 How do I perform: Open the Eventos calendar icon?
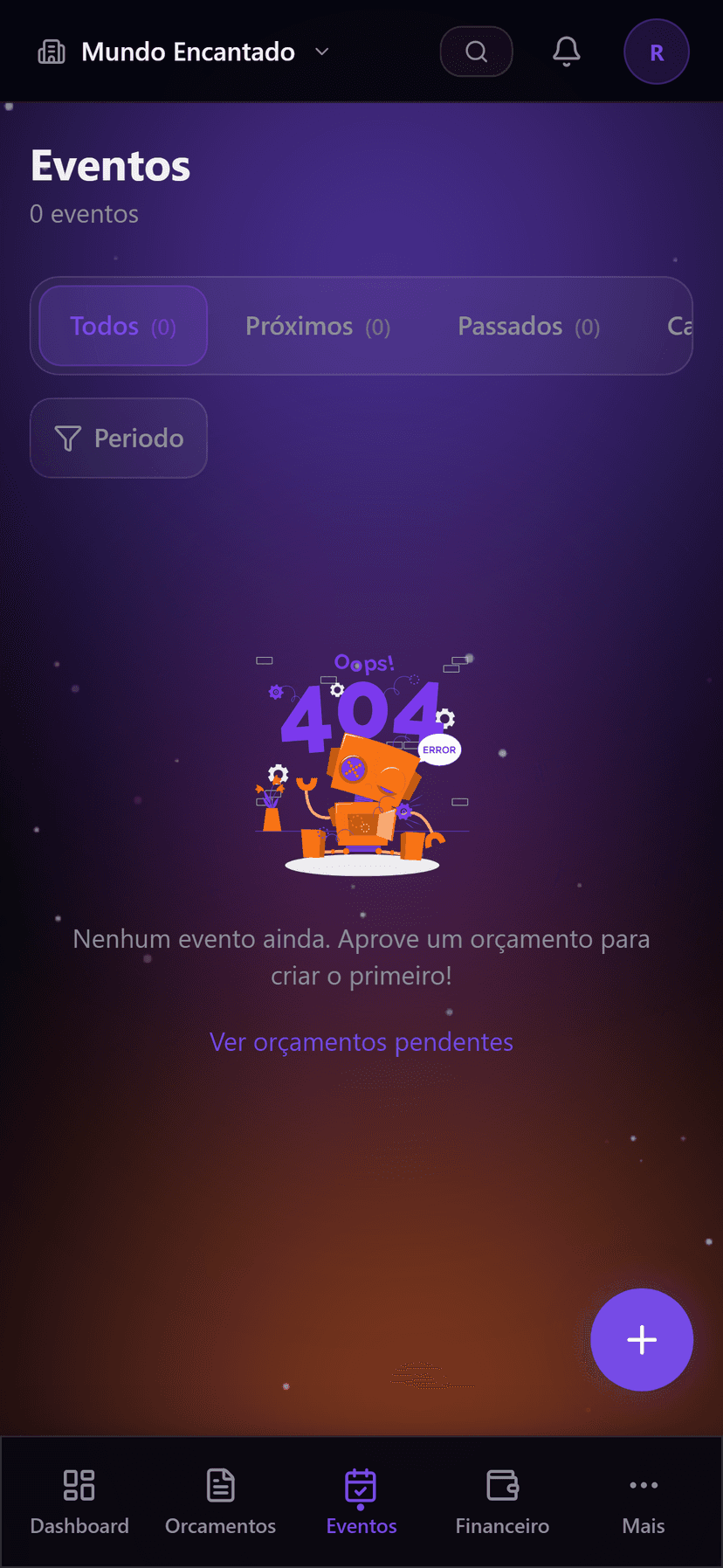pyautogui.click(x=361, y=1485)
